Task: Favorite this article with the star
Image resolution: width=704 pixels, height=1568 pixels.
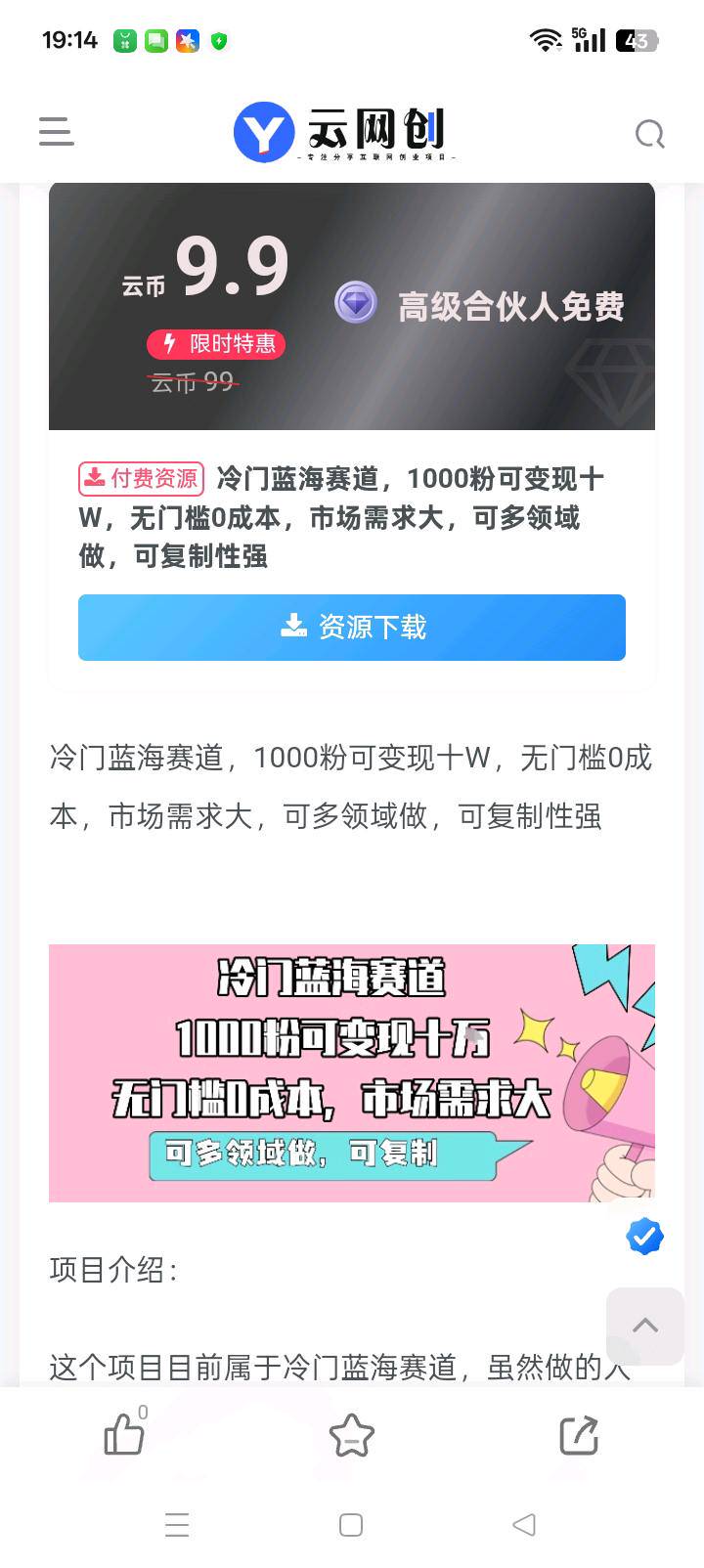Action: coord(352,1436)
